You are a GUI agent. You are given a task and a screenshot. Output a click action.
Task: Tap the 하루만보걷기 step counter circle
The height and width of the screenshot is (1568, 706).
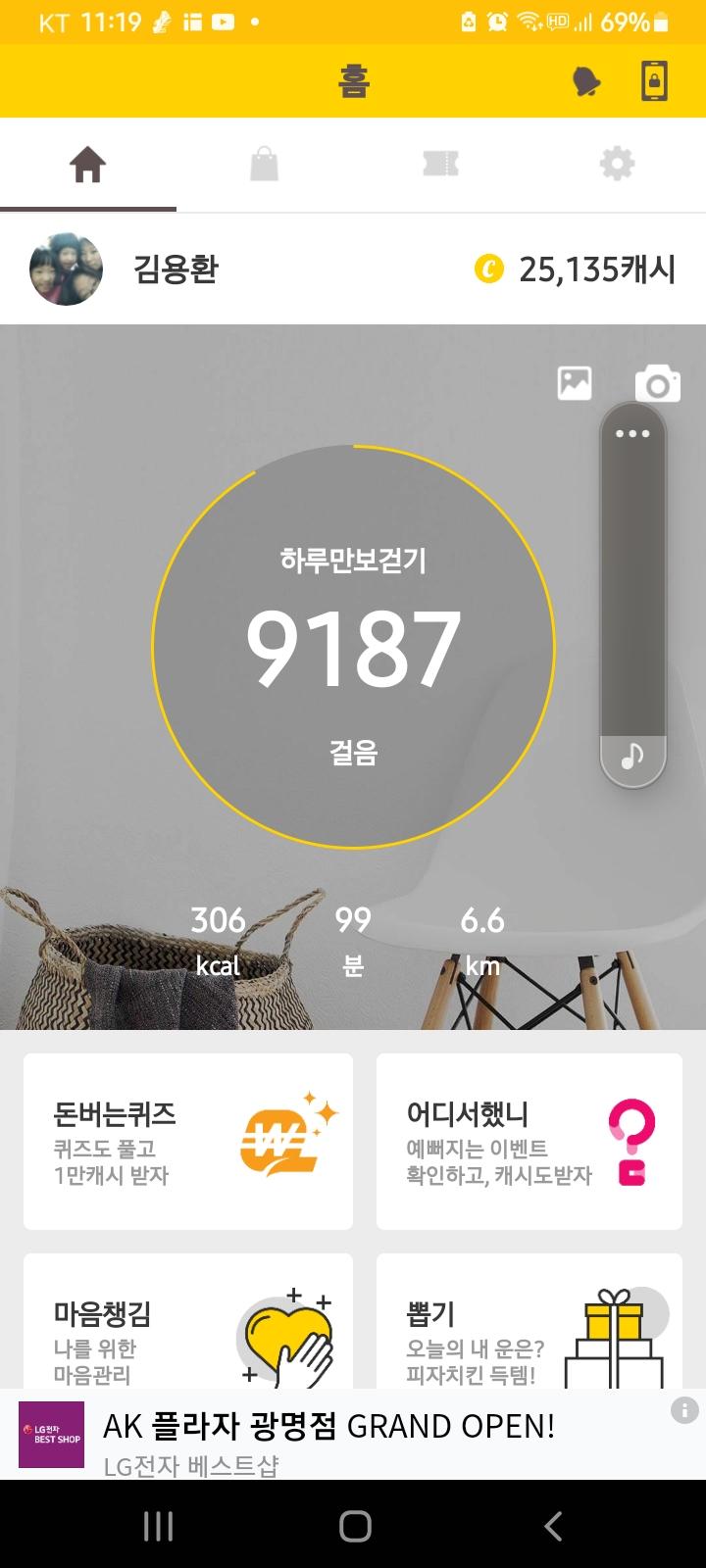click(x=353, y=647)
